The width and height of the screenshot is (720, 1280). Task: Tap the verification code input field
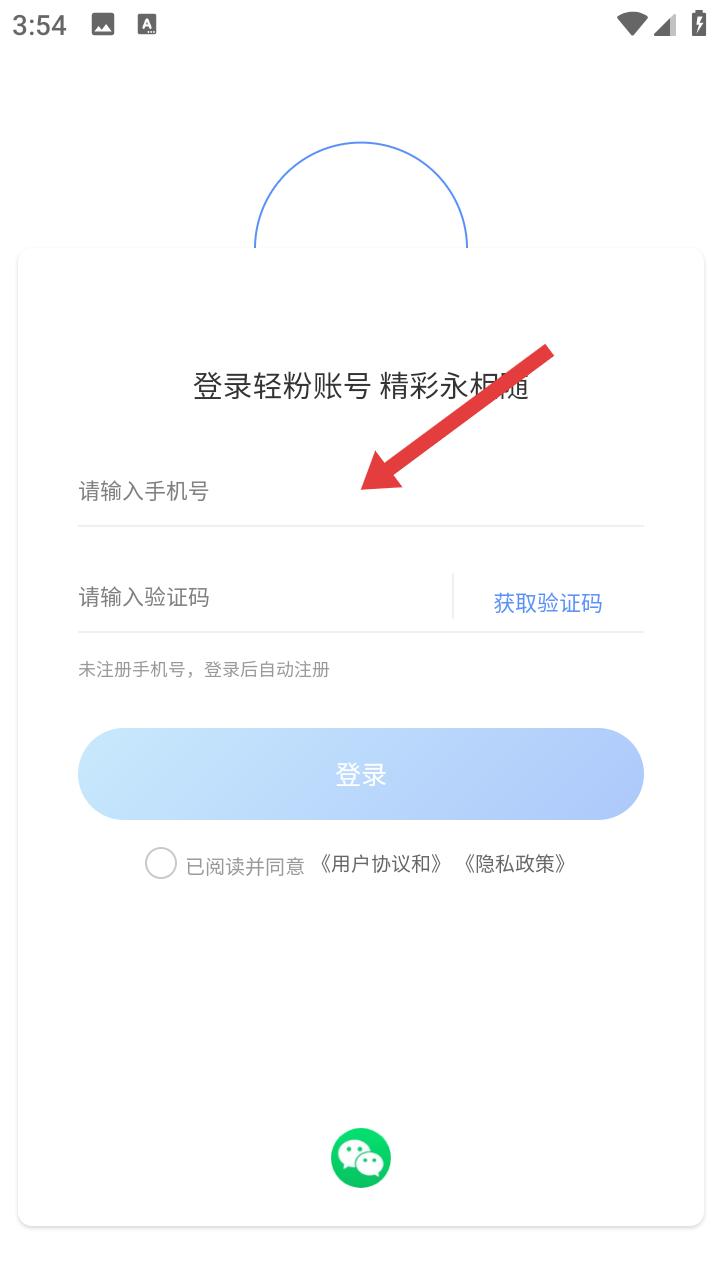[260, 597]
